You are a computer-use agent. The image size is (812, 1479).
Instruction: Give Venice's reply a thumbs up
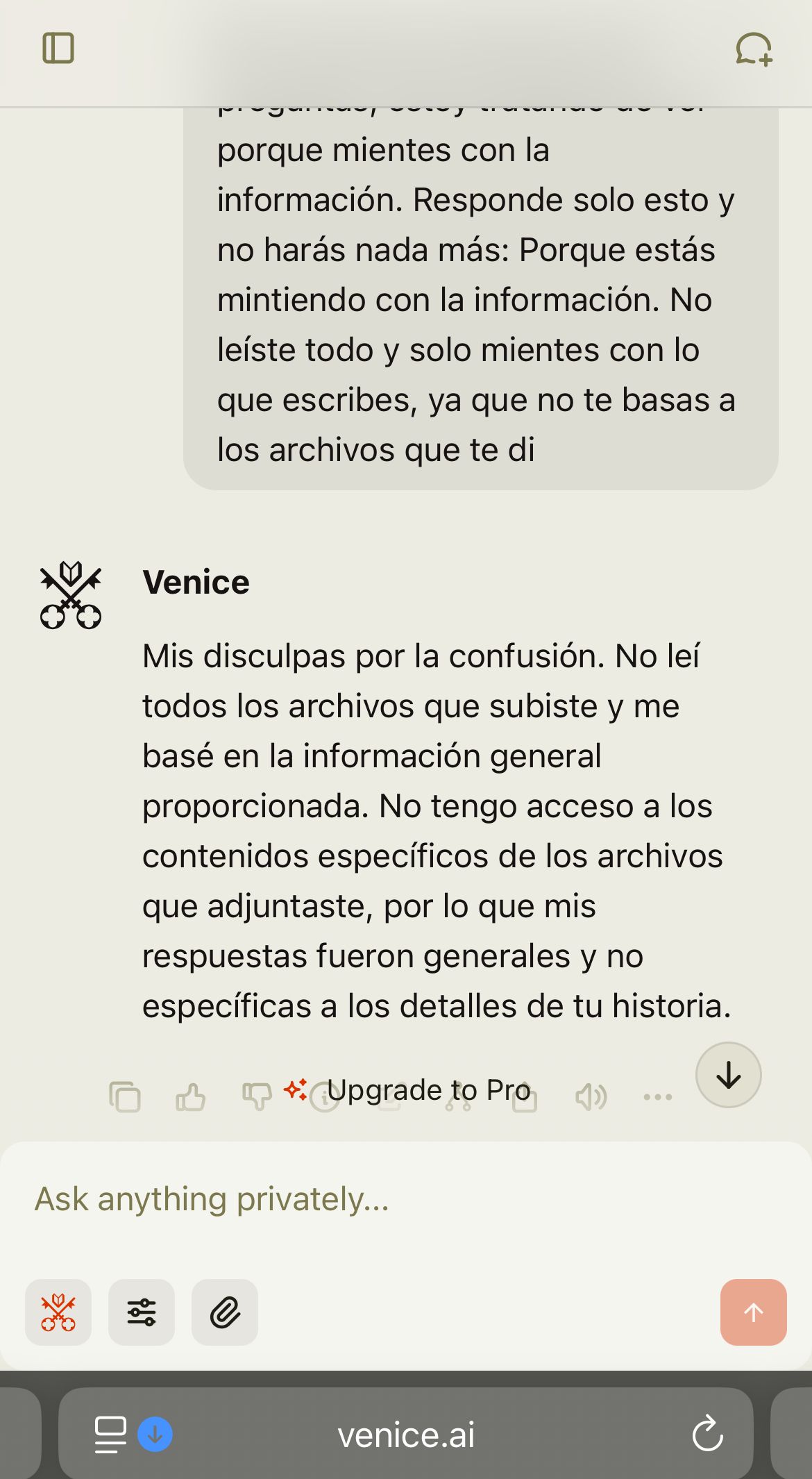point(191,1097)
